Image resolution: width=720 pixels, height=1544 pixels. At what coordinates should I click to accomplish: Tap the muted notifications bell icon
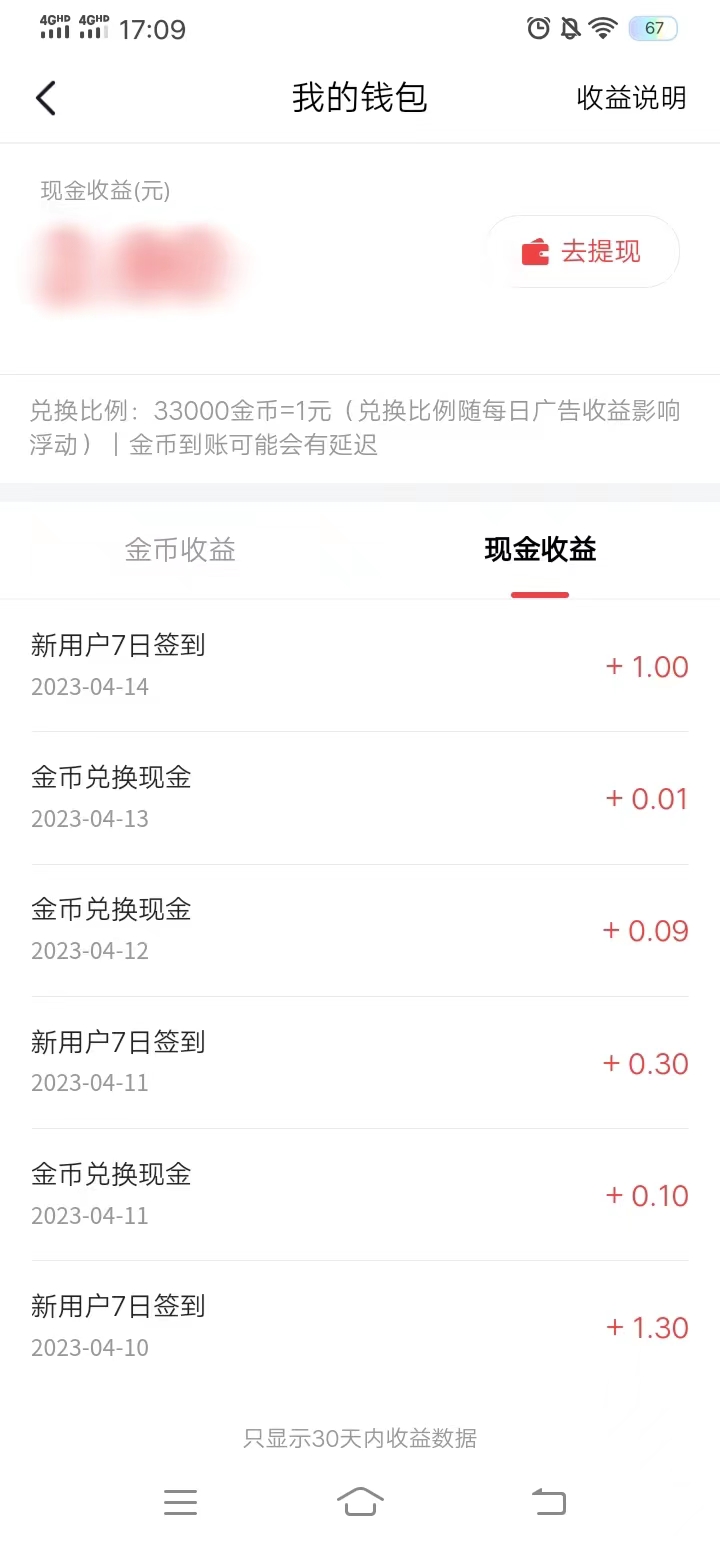(570, 28)
